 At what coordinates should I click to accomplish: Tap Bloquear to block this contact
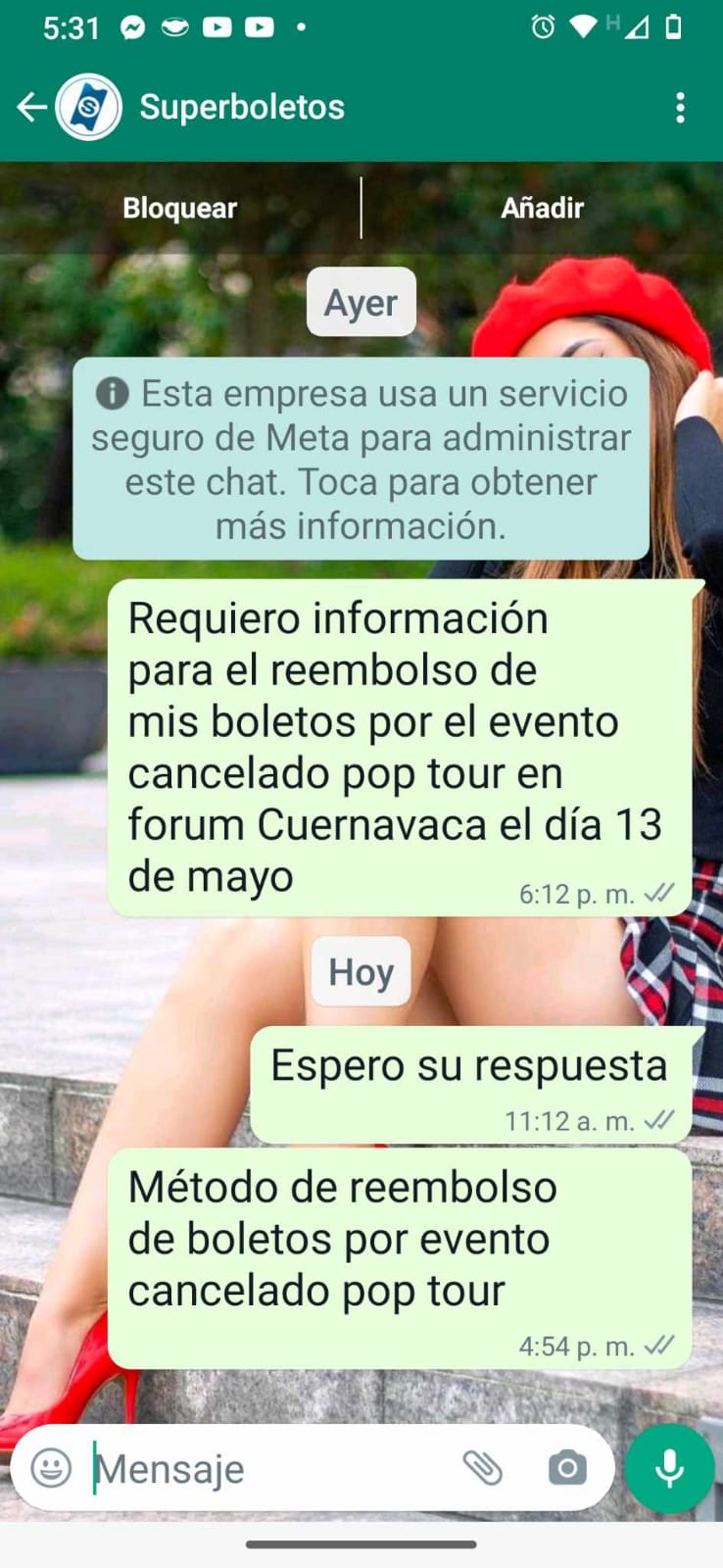click(x=180, y=208)
